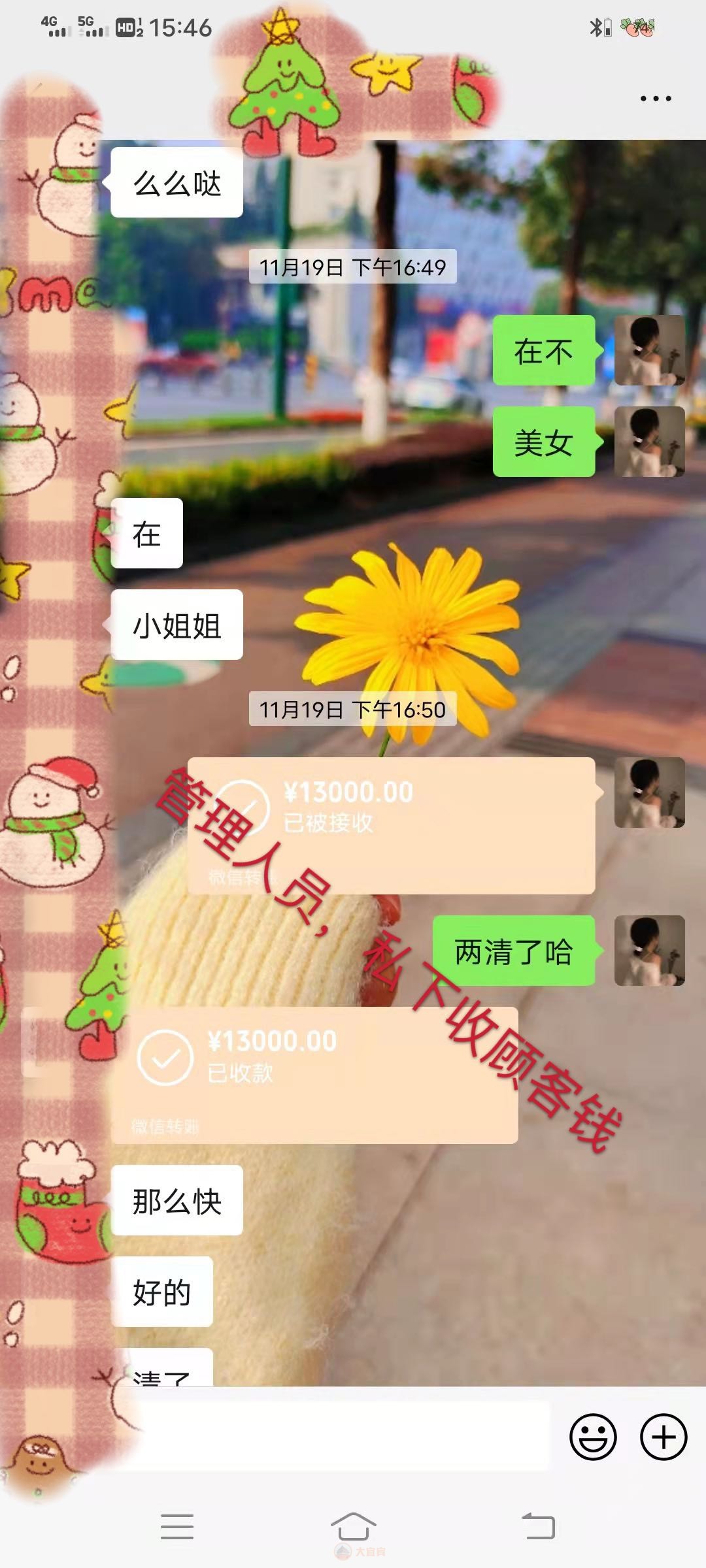Open the ¥13000.00 transfer marked 已被接收
This screenshot has height=1568, width=706.
coord(391,825)
